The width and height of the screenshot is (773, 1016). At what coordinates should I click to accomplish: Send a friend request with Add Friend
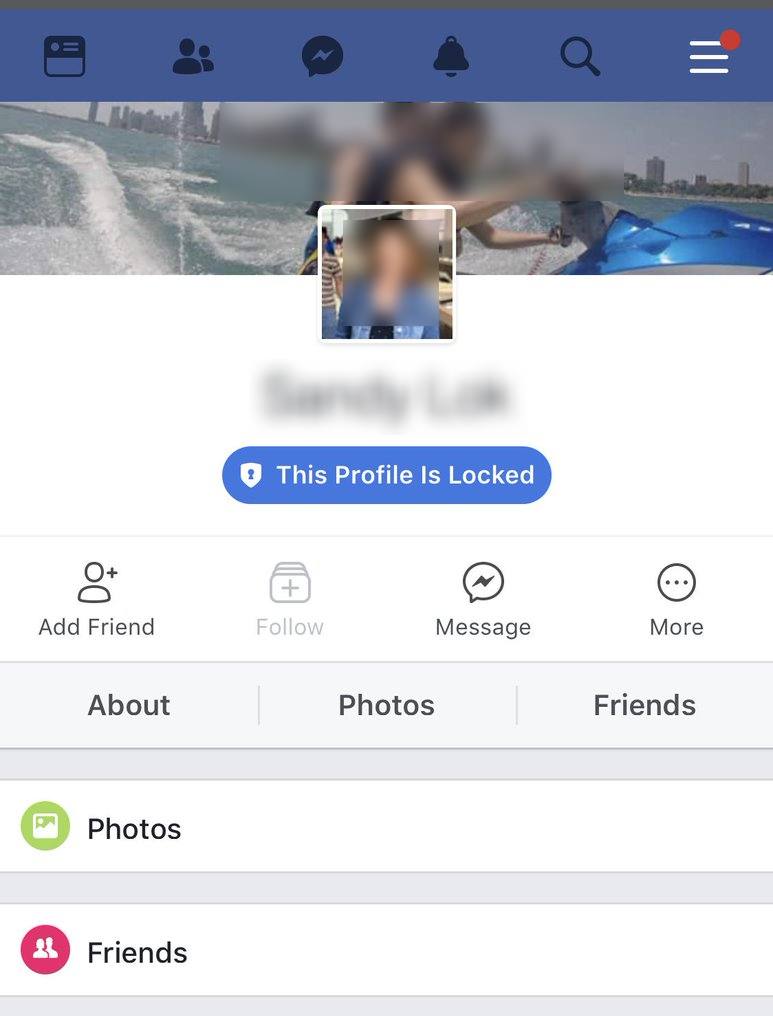(x=97, y=599)
